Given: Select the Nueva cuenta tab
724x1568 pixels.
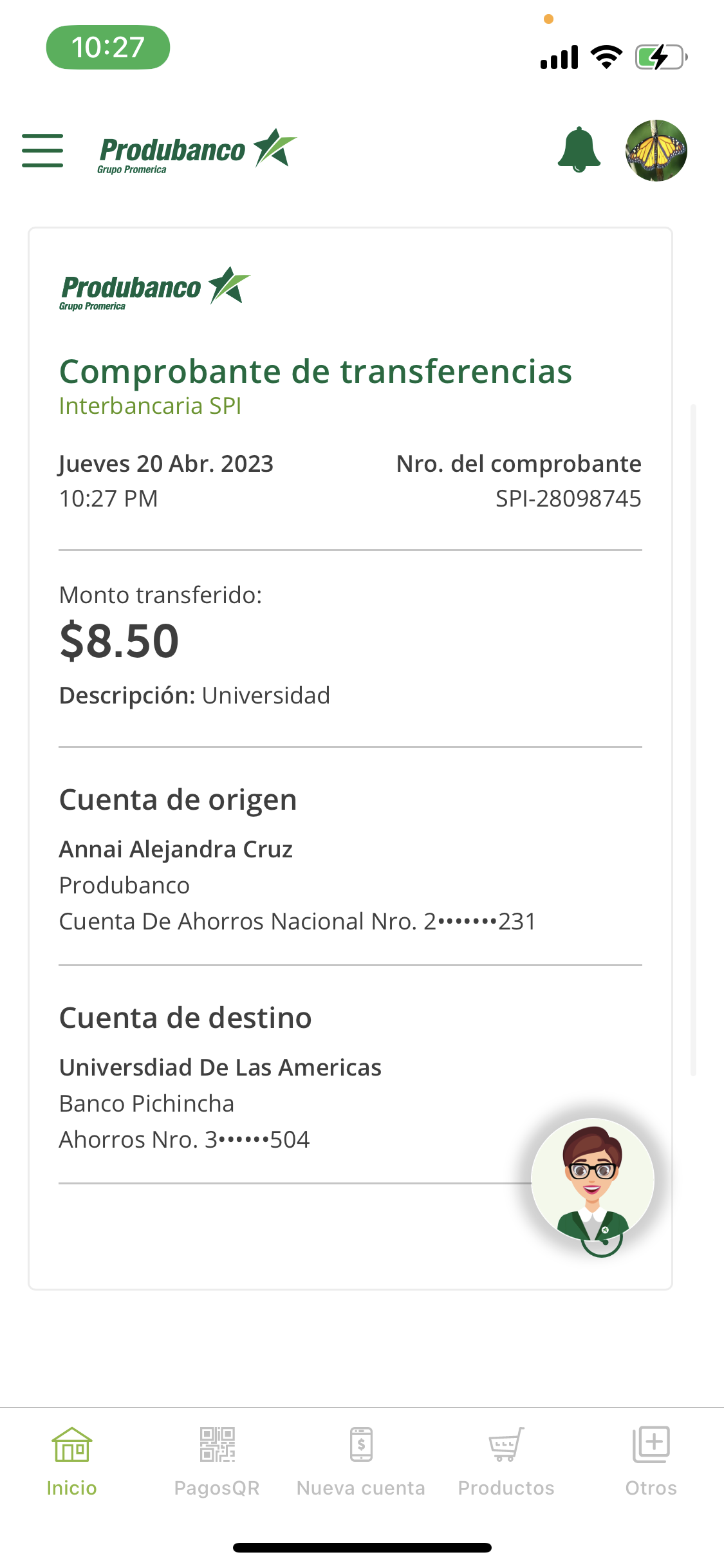Looking at the screenshot, I should tap(361, 1462).
